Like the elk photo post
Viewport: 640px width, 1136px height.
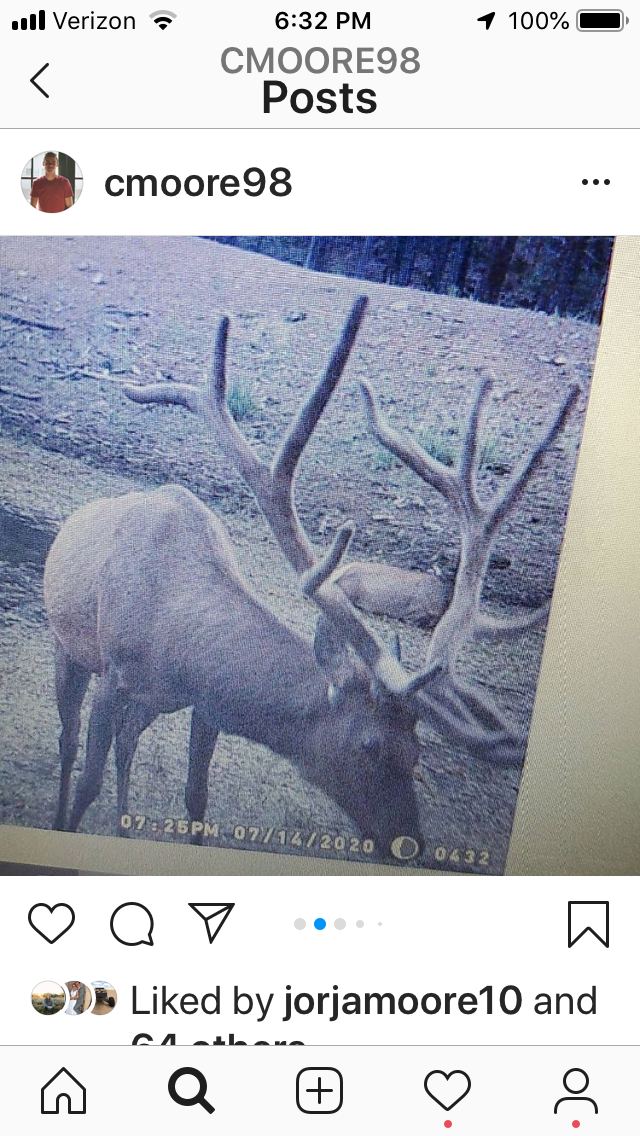point(51,924)
